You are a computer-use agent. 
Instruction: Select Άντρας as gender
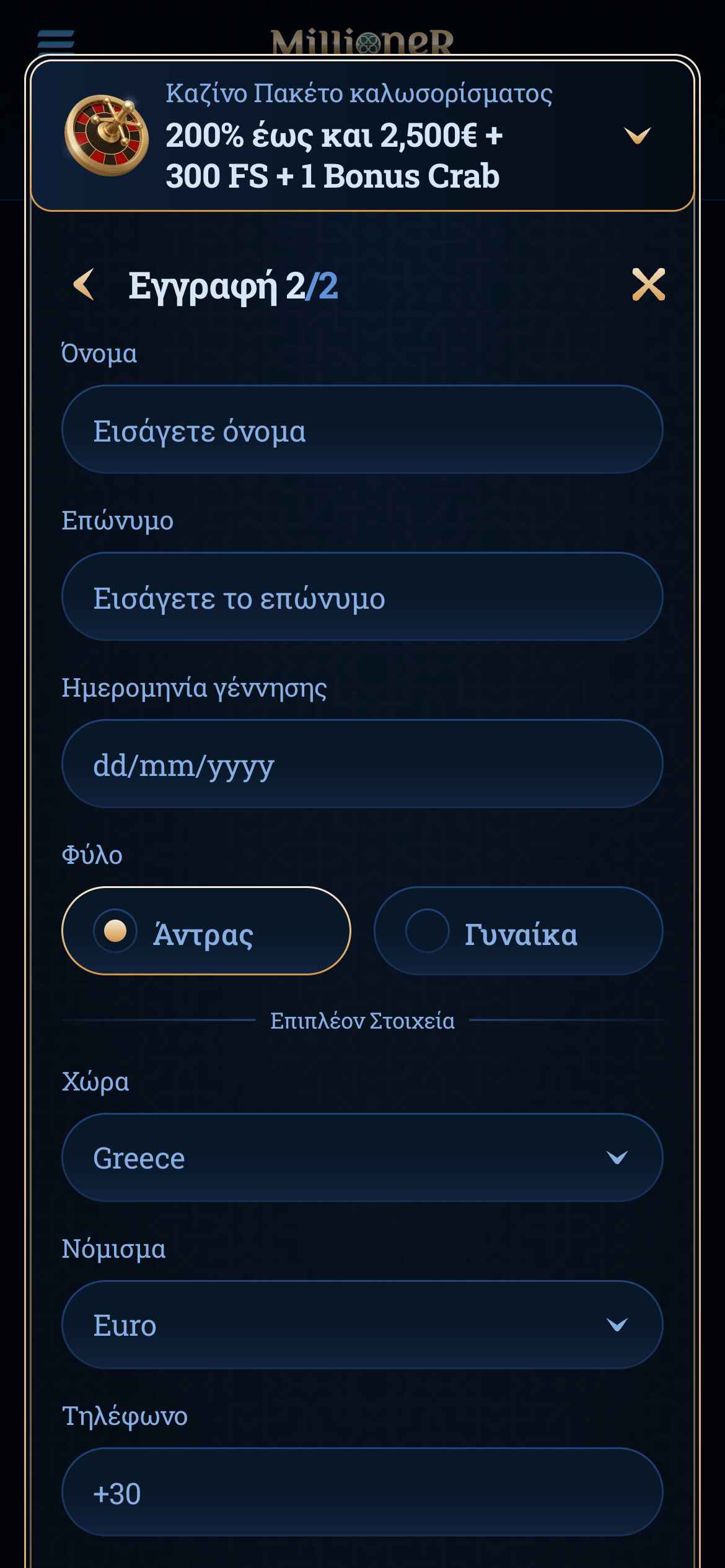pos(206,931)
